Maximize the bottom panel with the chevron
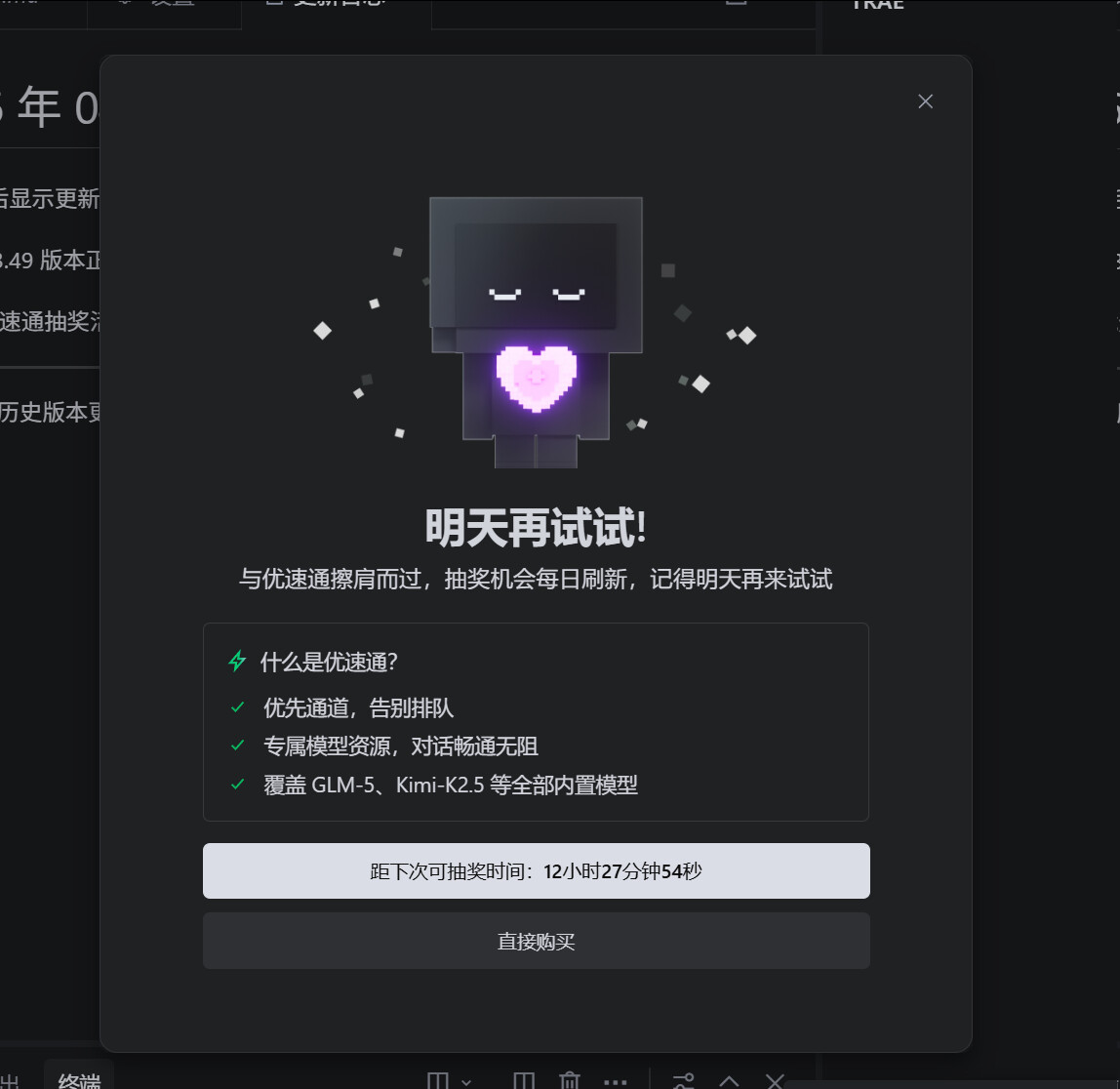Viewport: 1120px width, 1089px height. pos(729,1081)
